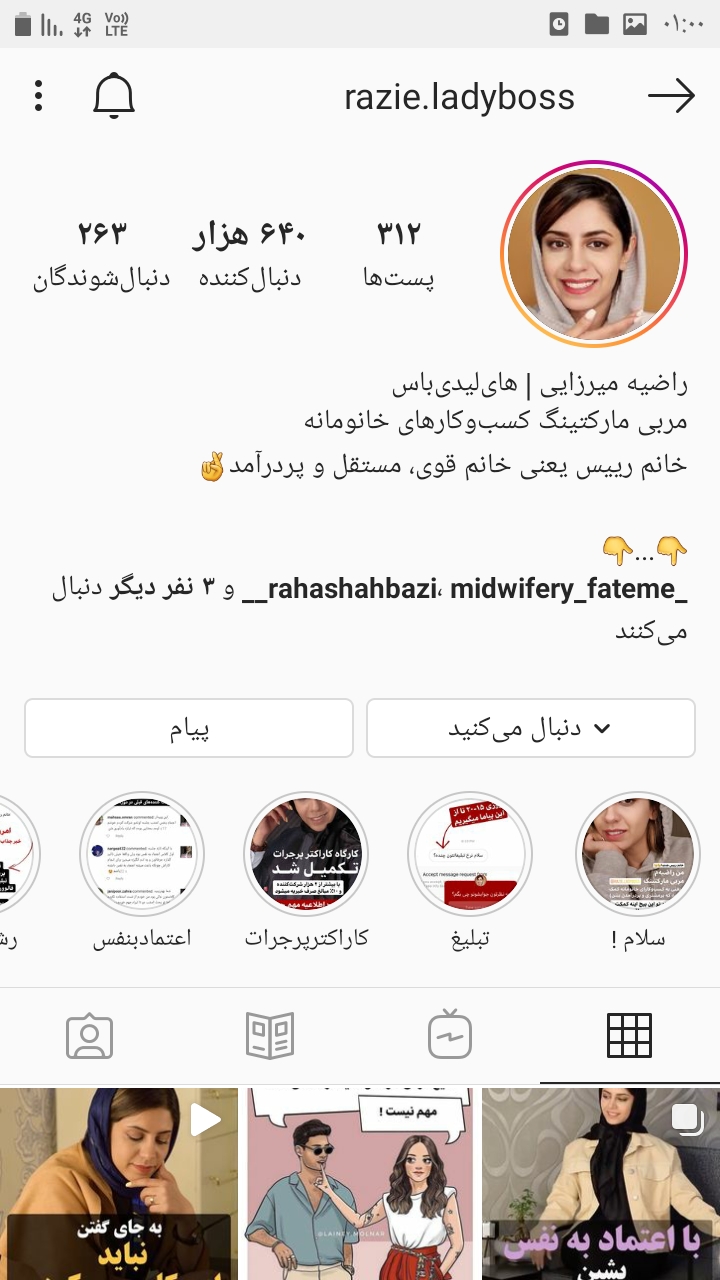720x1280 pixels.
Task: Open the با اعتماد به نفس post
Action: pyautogui.click(x=600, y=1185)
